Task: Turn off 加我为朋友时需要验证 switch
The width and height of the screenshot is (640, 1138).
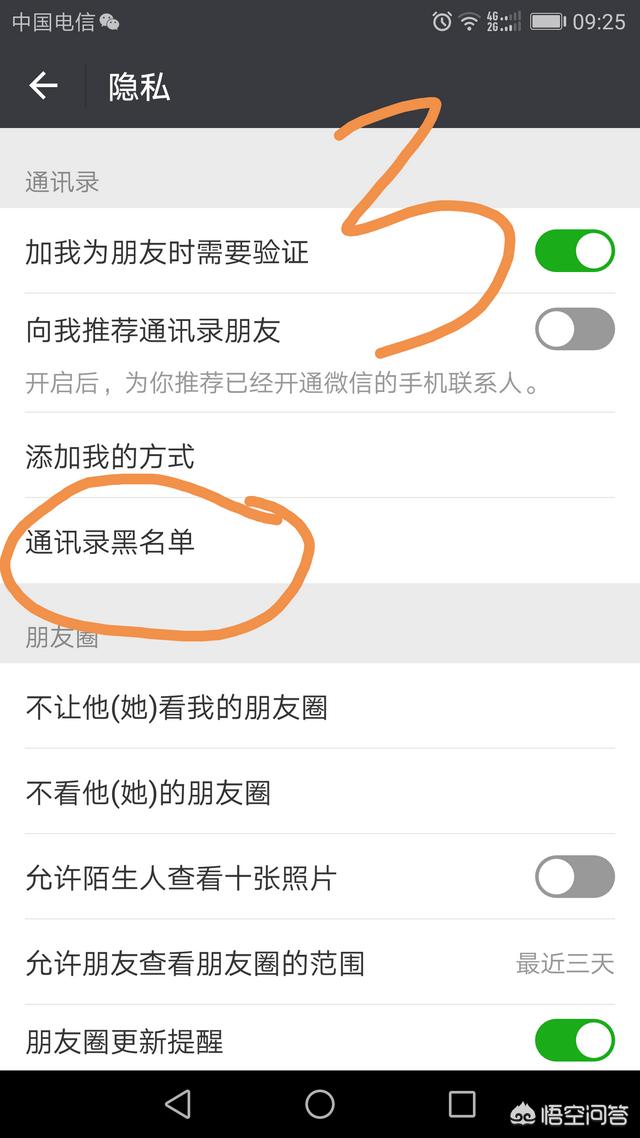Action: pos(574,251)
